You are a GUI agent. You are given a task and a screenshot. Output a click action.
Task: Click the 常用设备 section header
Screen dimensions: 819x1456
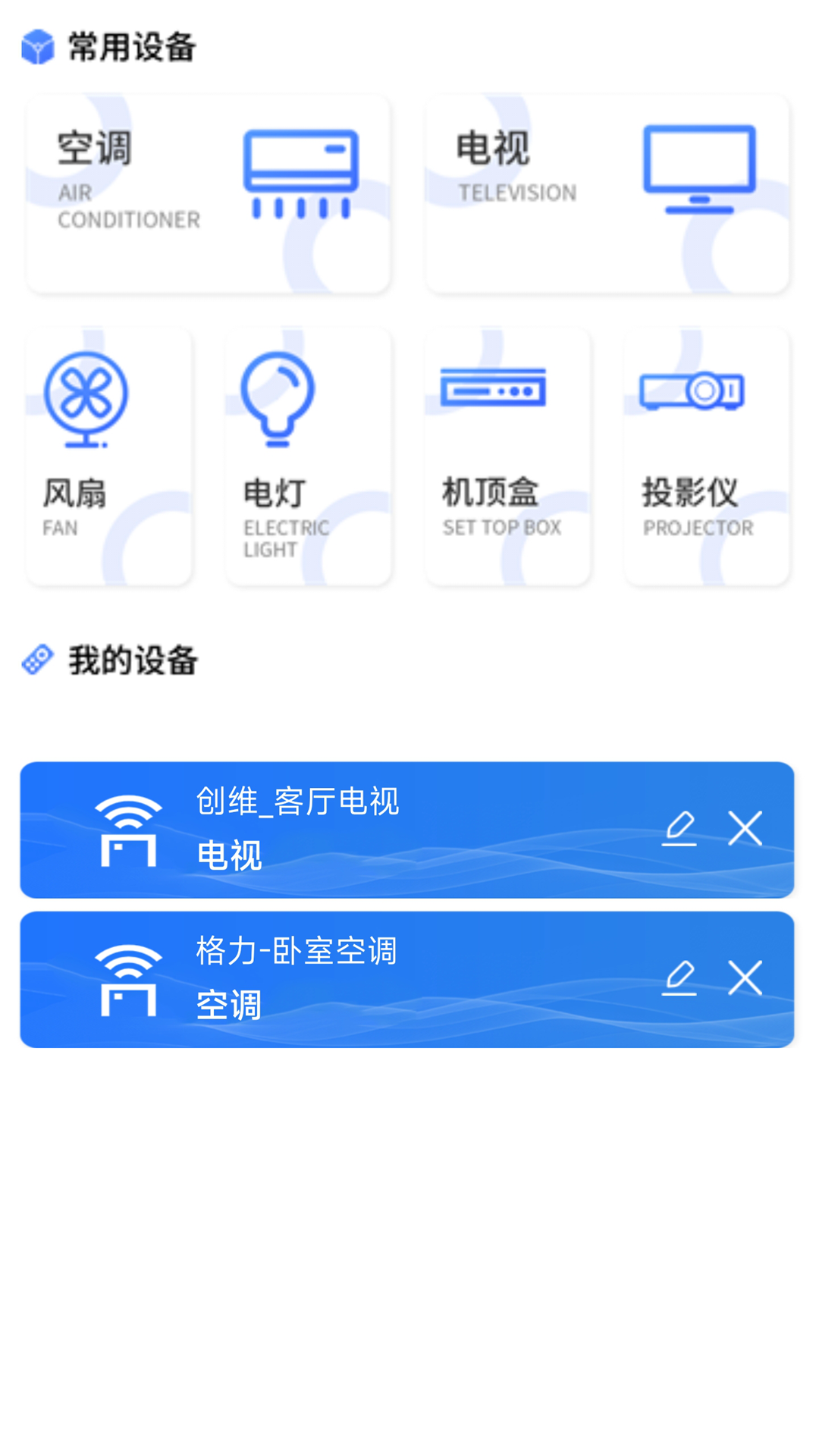[x=129, y=47]
